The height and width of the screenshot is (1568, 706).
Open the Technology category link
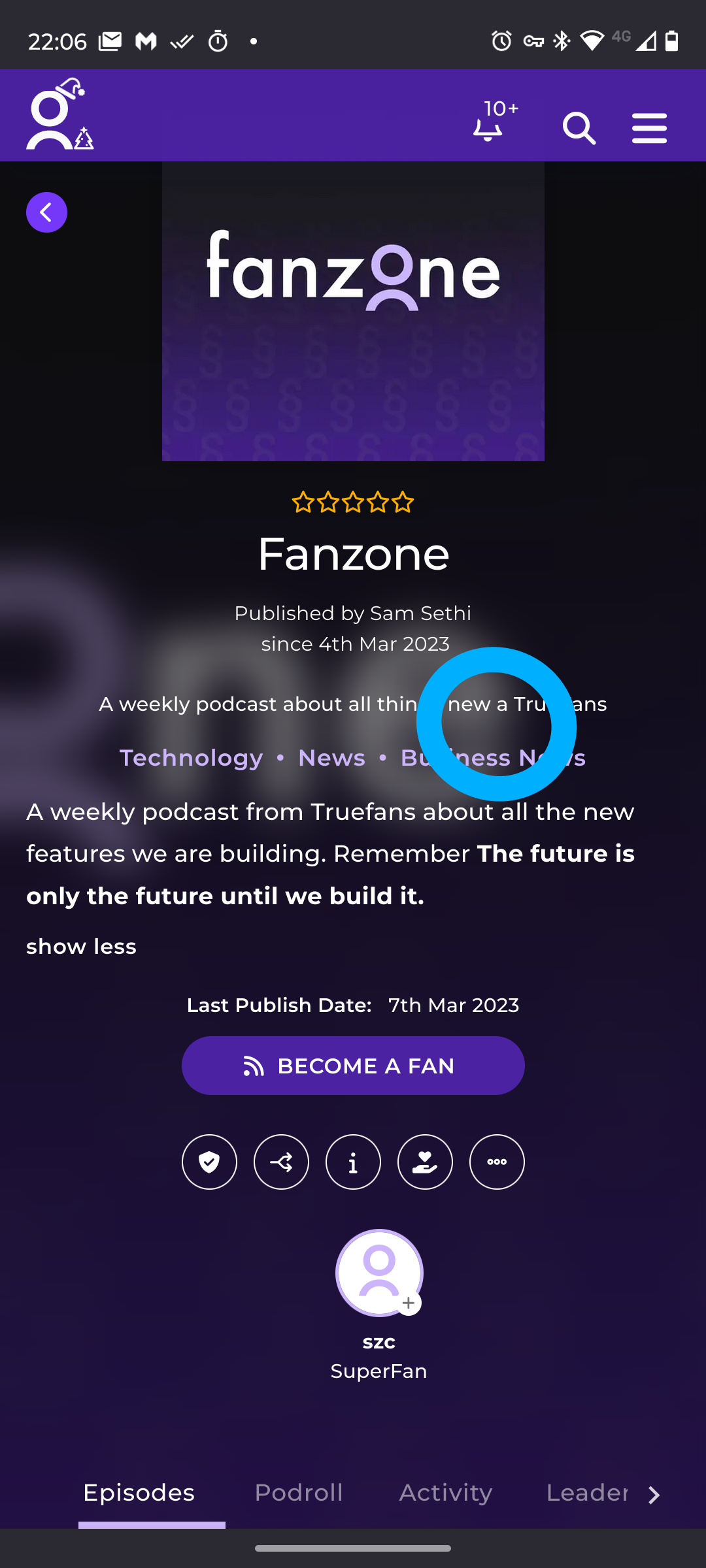(191, 758)
